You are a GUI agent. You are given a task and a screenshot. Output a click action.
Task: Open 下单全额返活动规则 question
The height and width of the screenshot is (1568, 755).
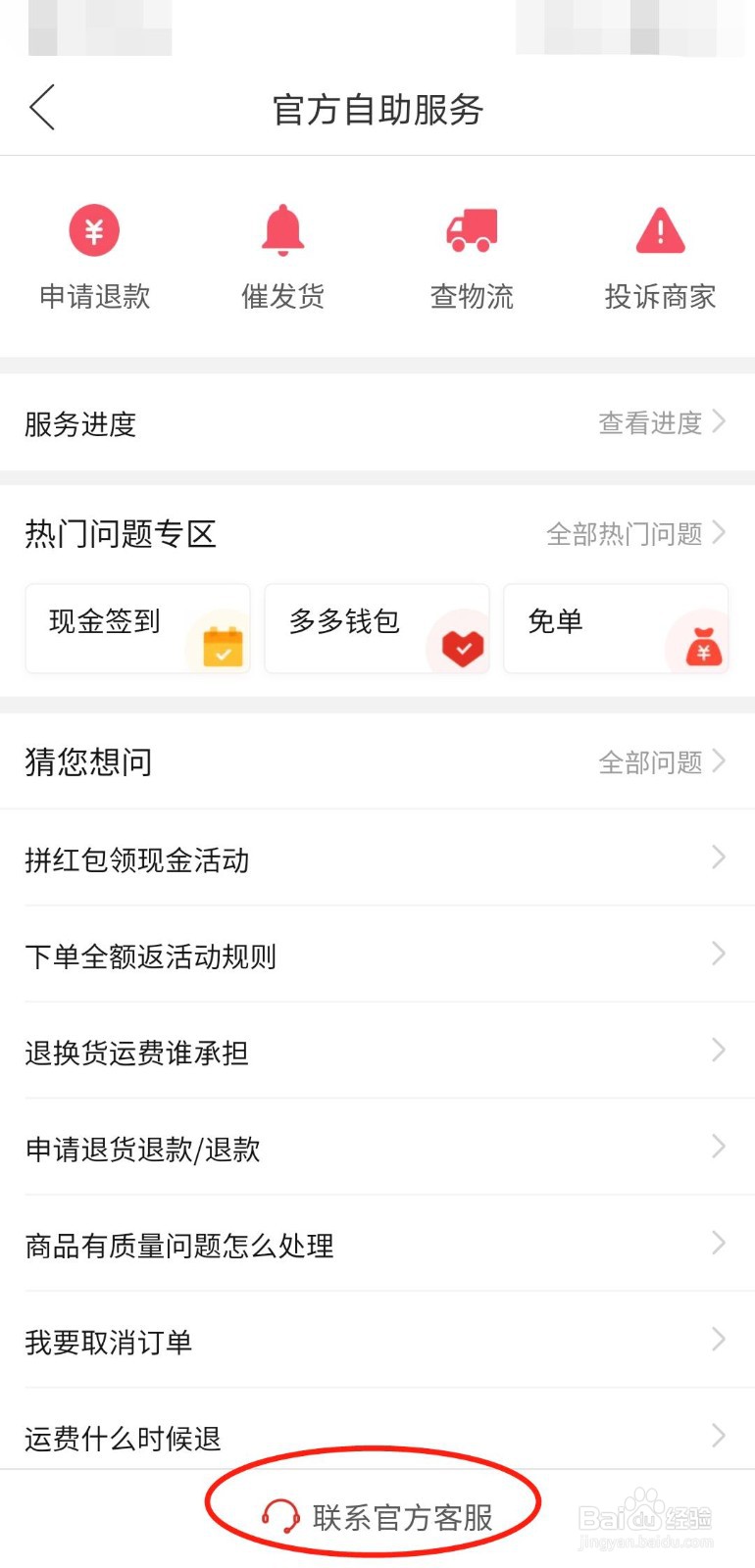[377, 955]
